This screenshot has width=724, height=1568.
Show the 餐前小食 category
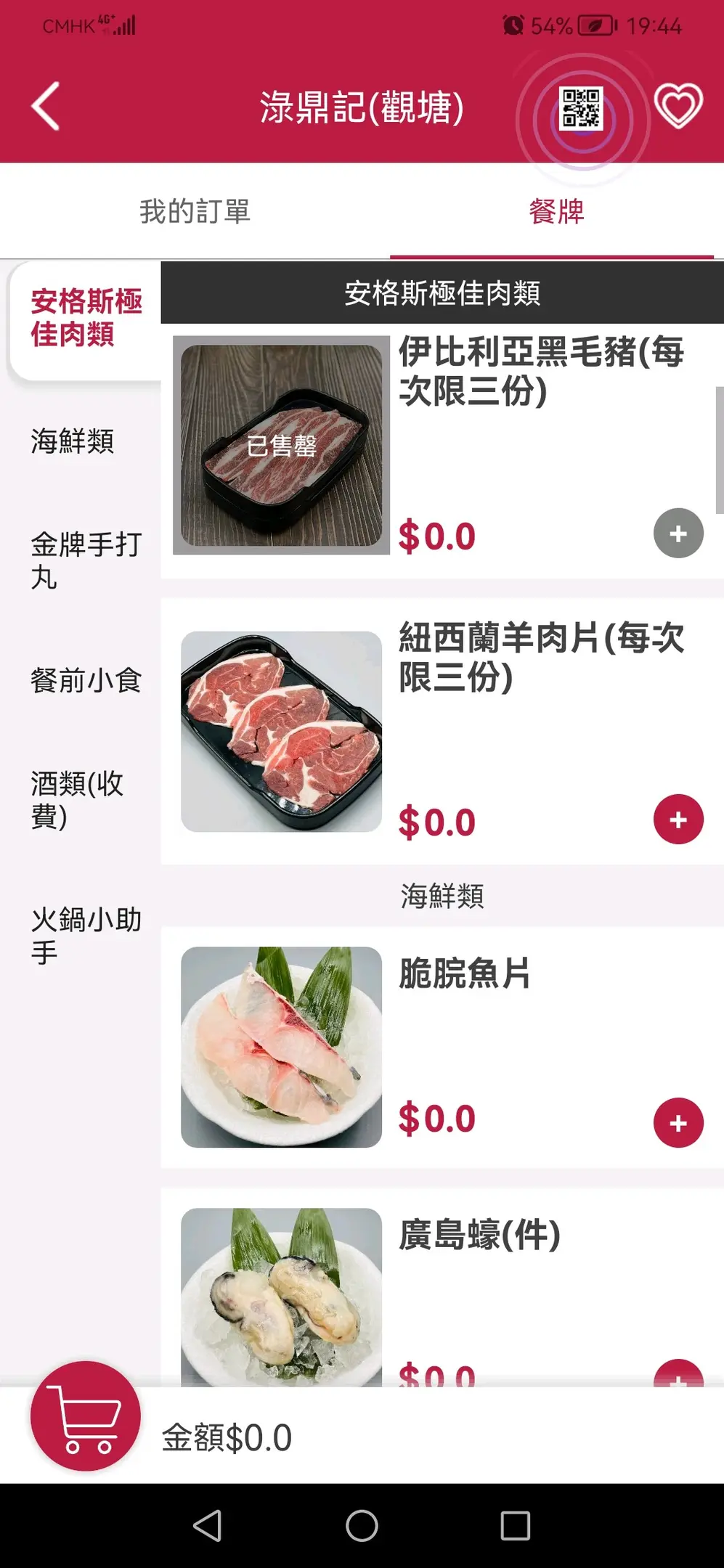coord(86,680)
